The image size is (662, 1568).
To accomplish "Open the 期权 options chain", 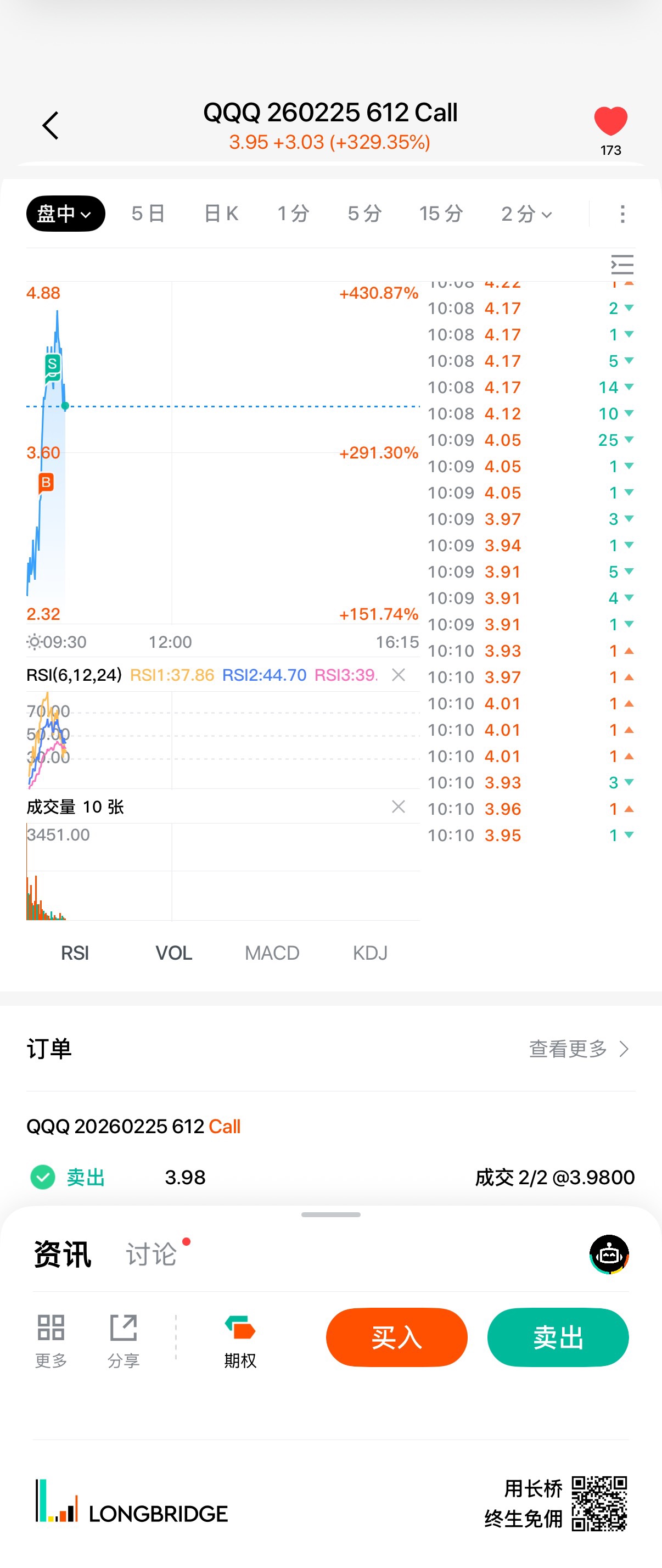I will (240, 1337).
